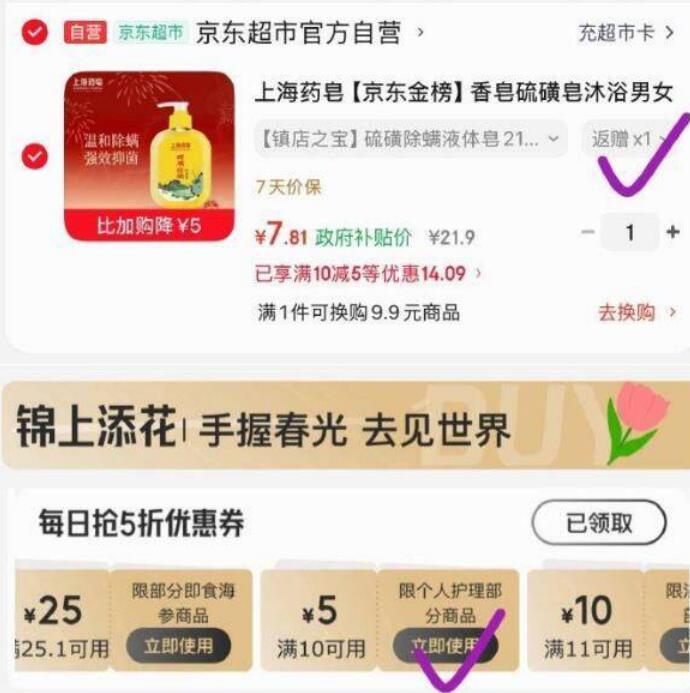This screenshot has height=693, width=690.
Task: Open 锦上添花 promotional banner
Action: click(345, 425)
